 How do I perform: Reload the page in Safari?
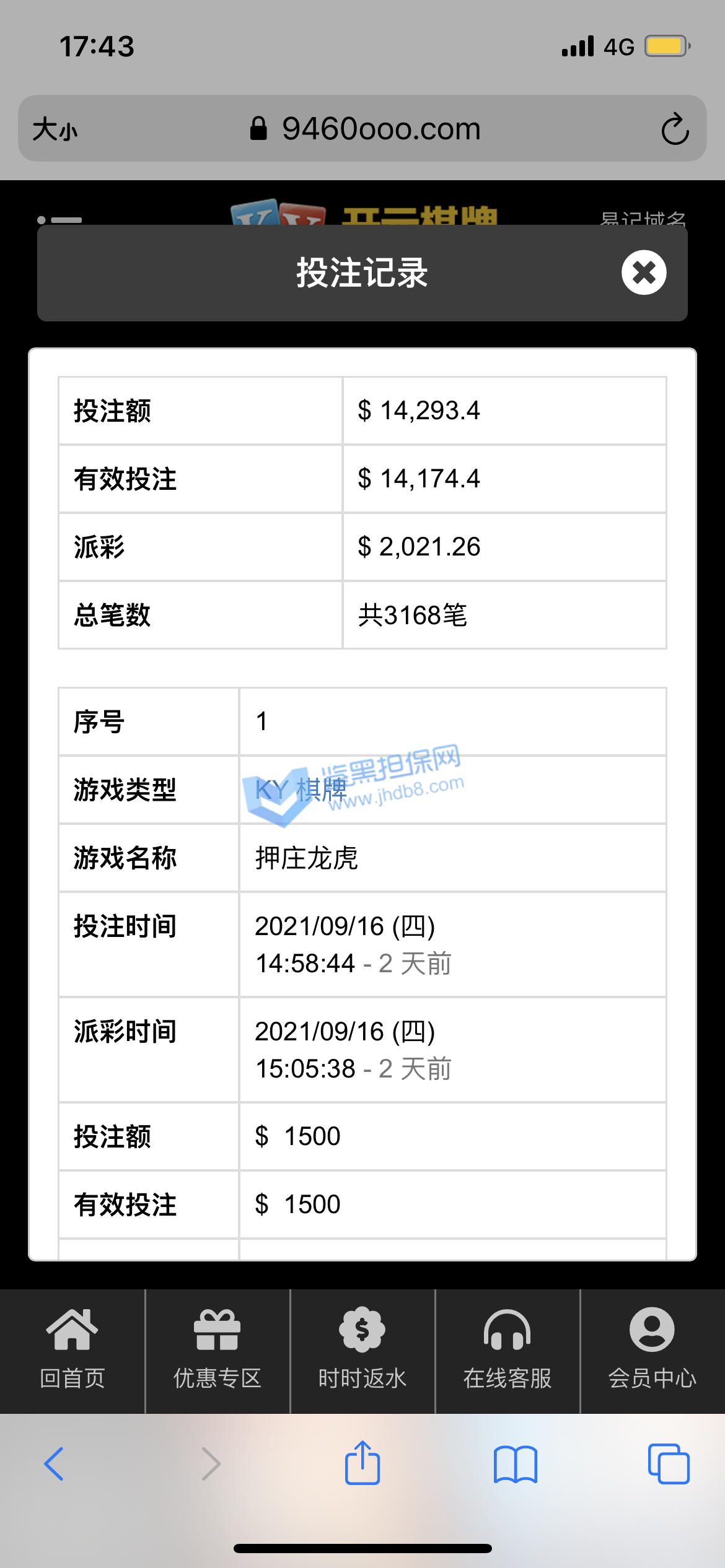pos(675,129)
